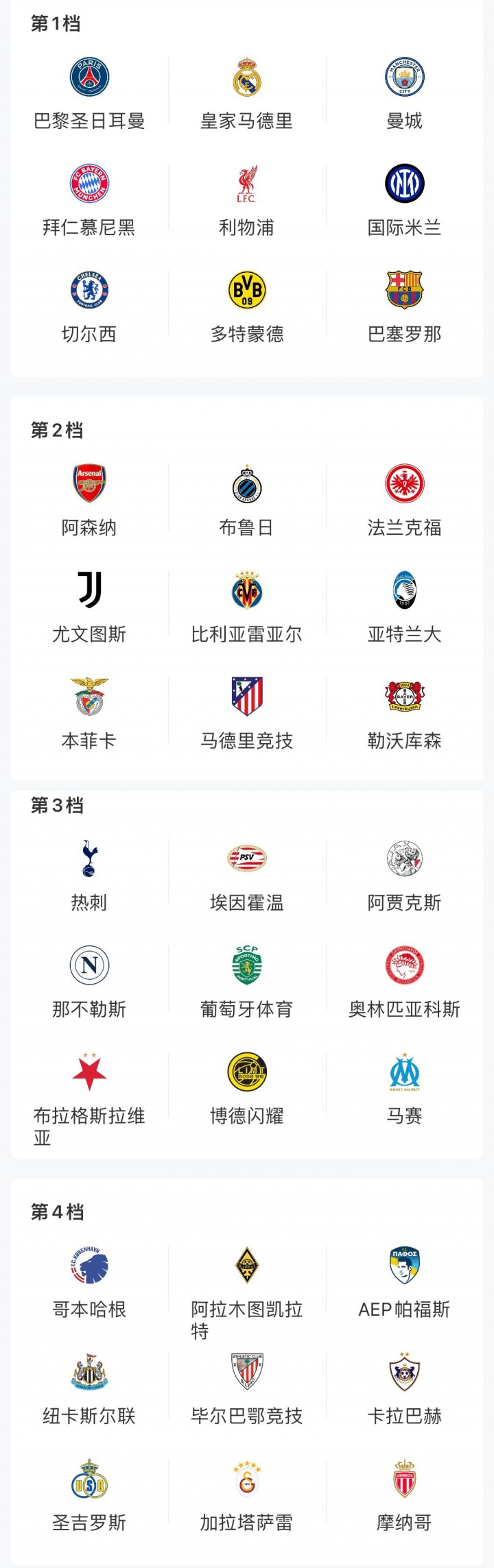Open the 曼城 team entry

pos(404,94)
